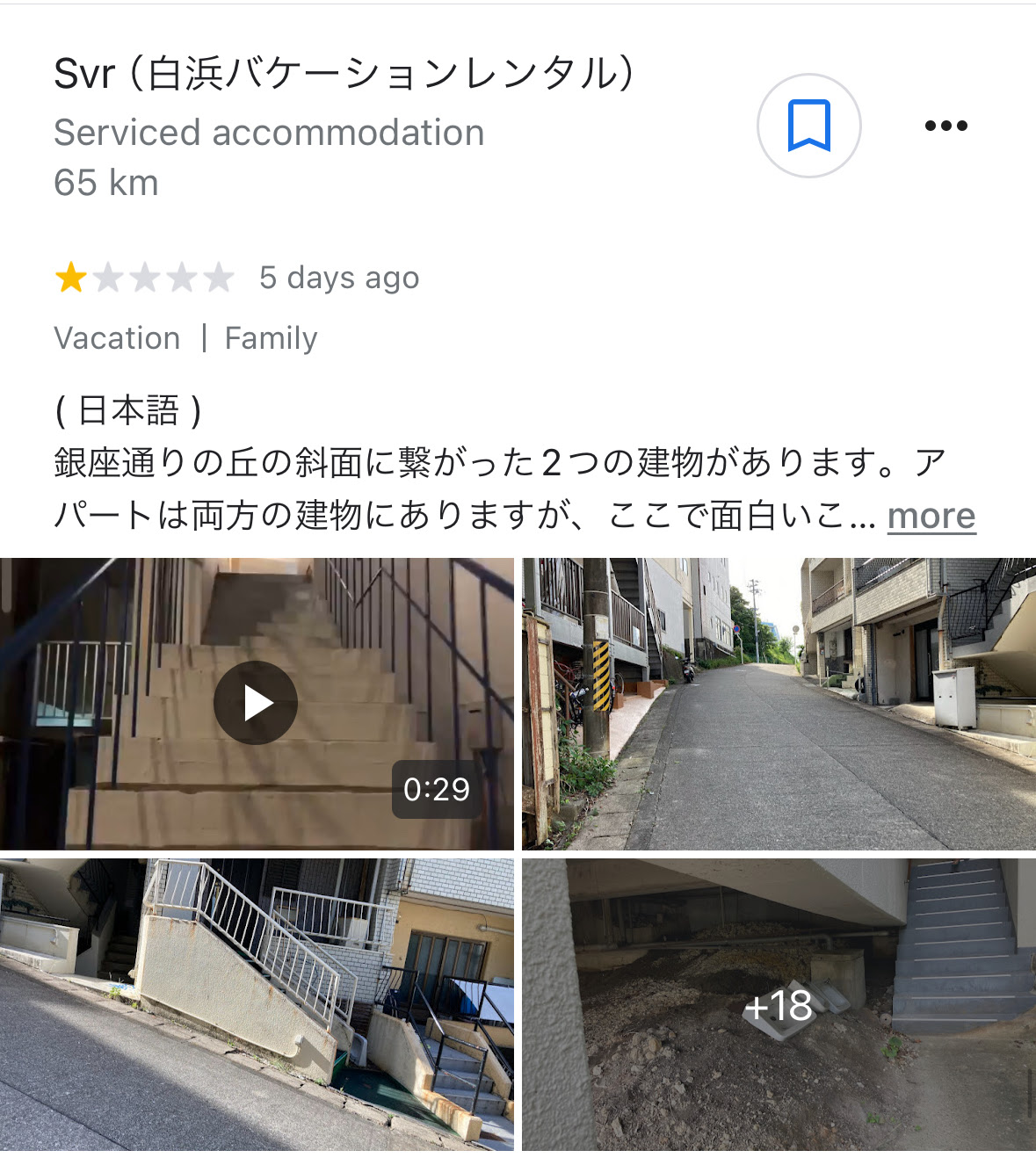This screenshot has height=1165, width=1036.
Task: Tap the yellow highlighted star
Action: coord(72,277)
